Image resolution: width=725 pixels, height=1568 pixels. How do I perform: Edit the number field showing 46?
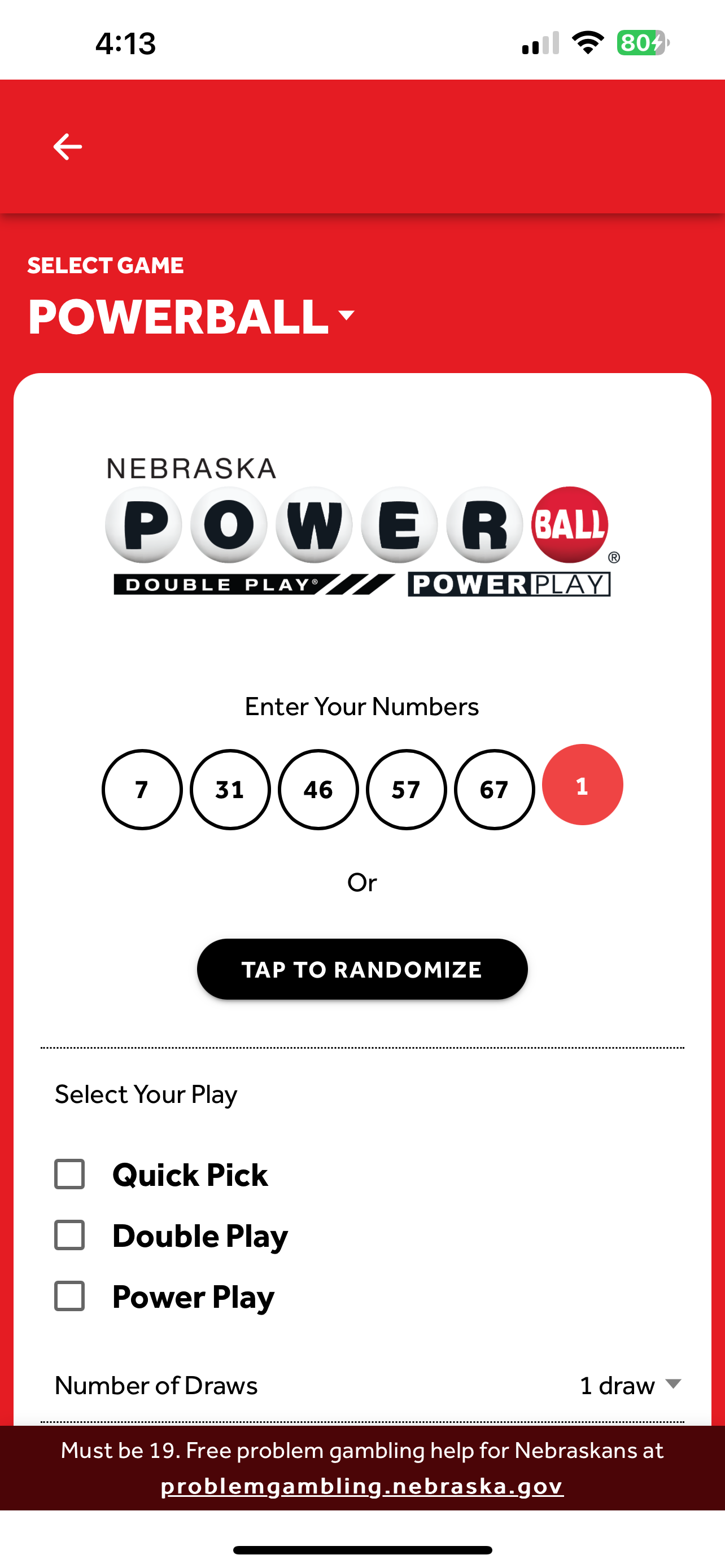pyautogui.click(x=318, y=790)
